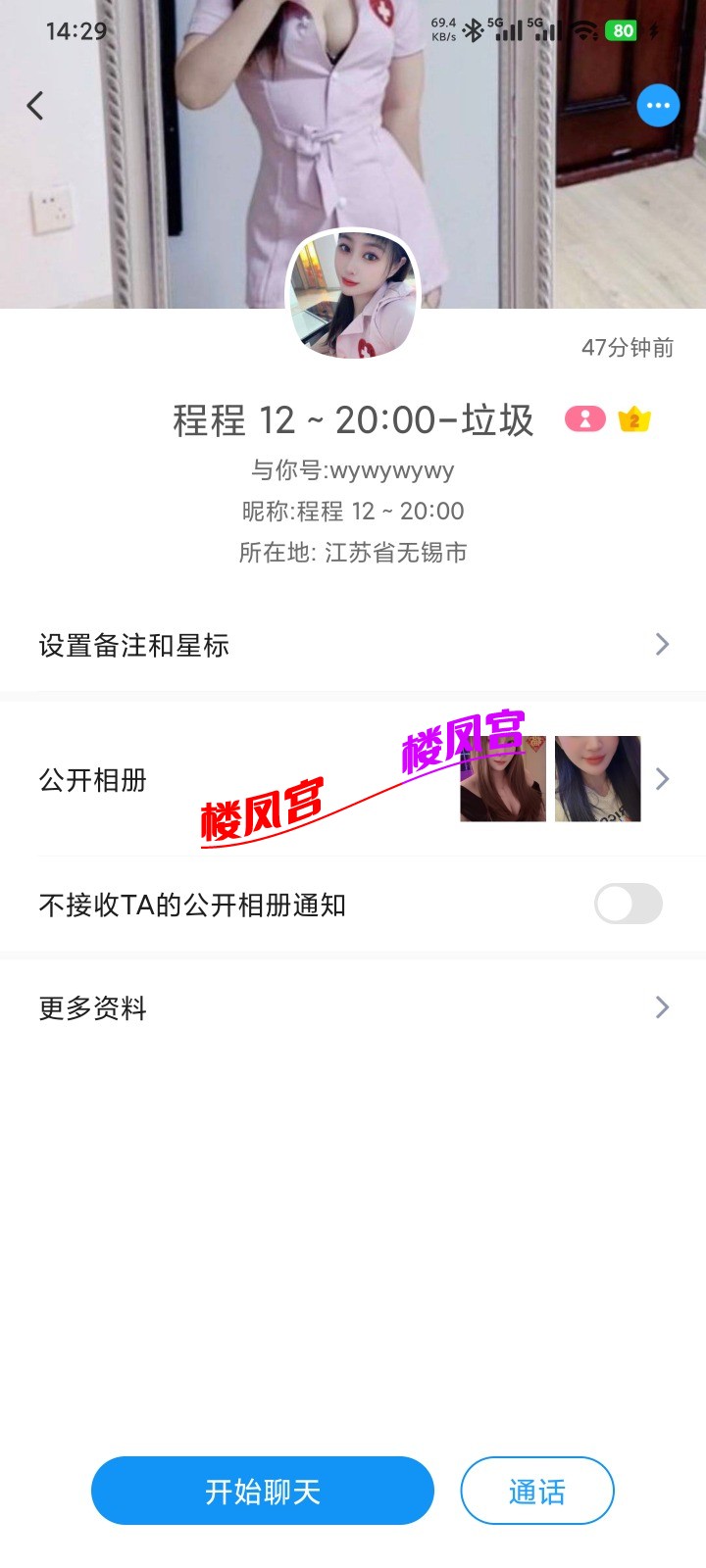
Task: Tap 开始聊天 to start chatting
Action: [263, 1491]
